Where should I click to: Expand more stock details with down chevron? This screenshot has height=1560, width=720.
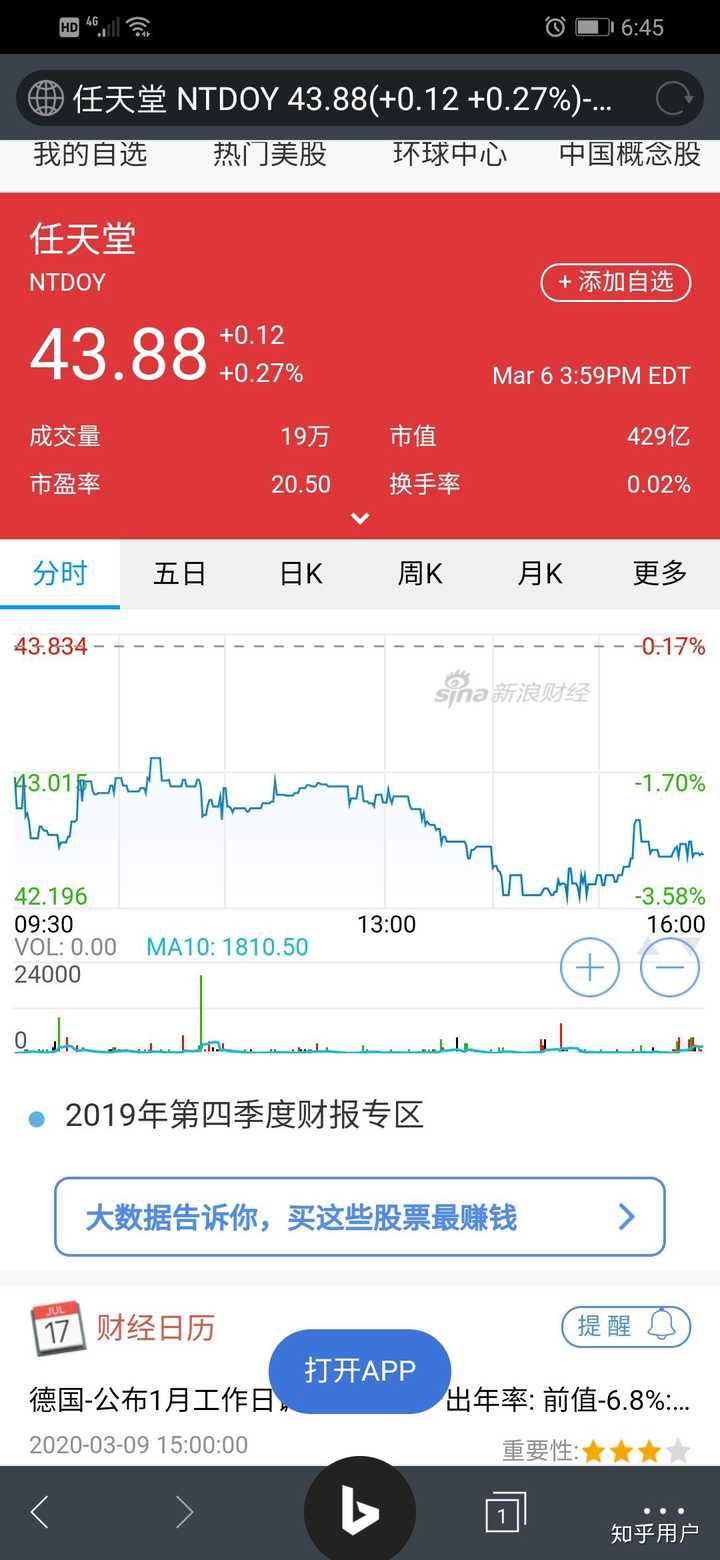360,518
